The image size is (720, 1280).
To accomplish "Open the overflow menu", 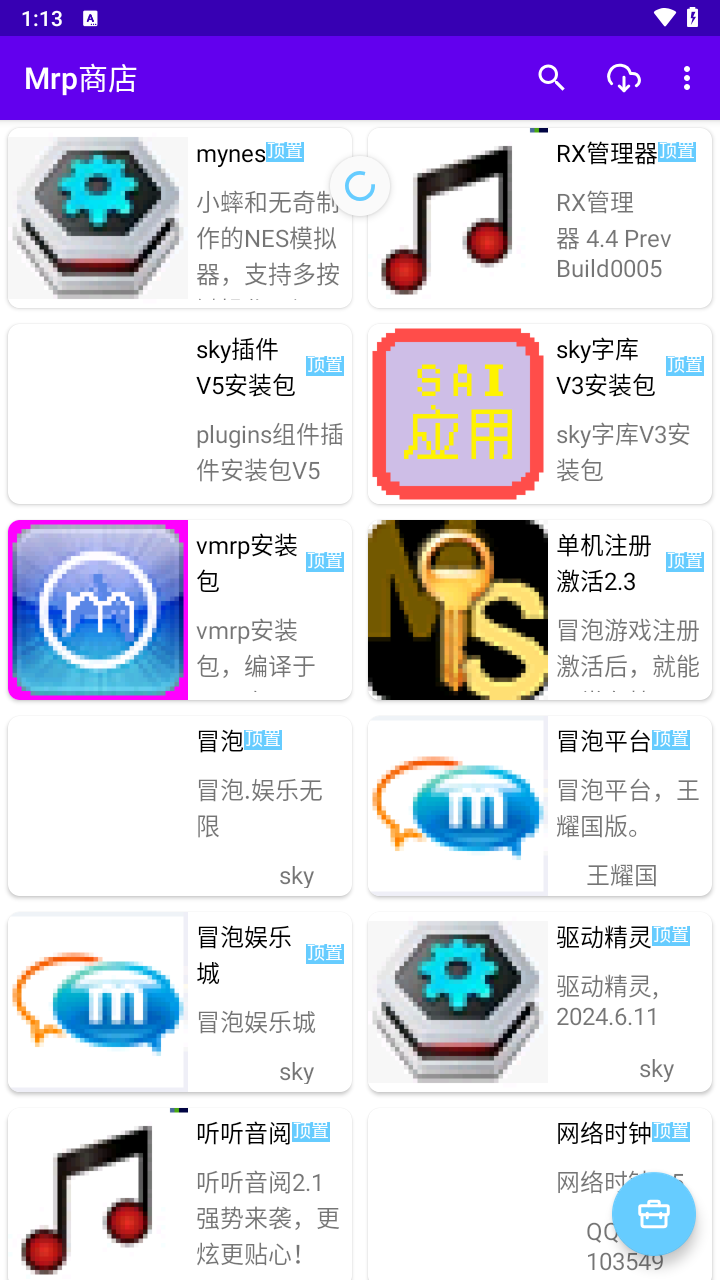I will click(686, 78).
